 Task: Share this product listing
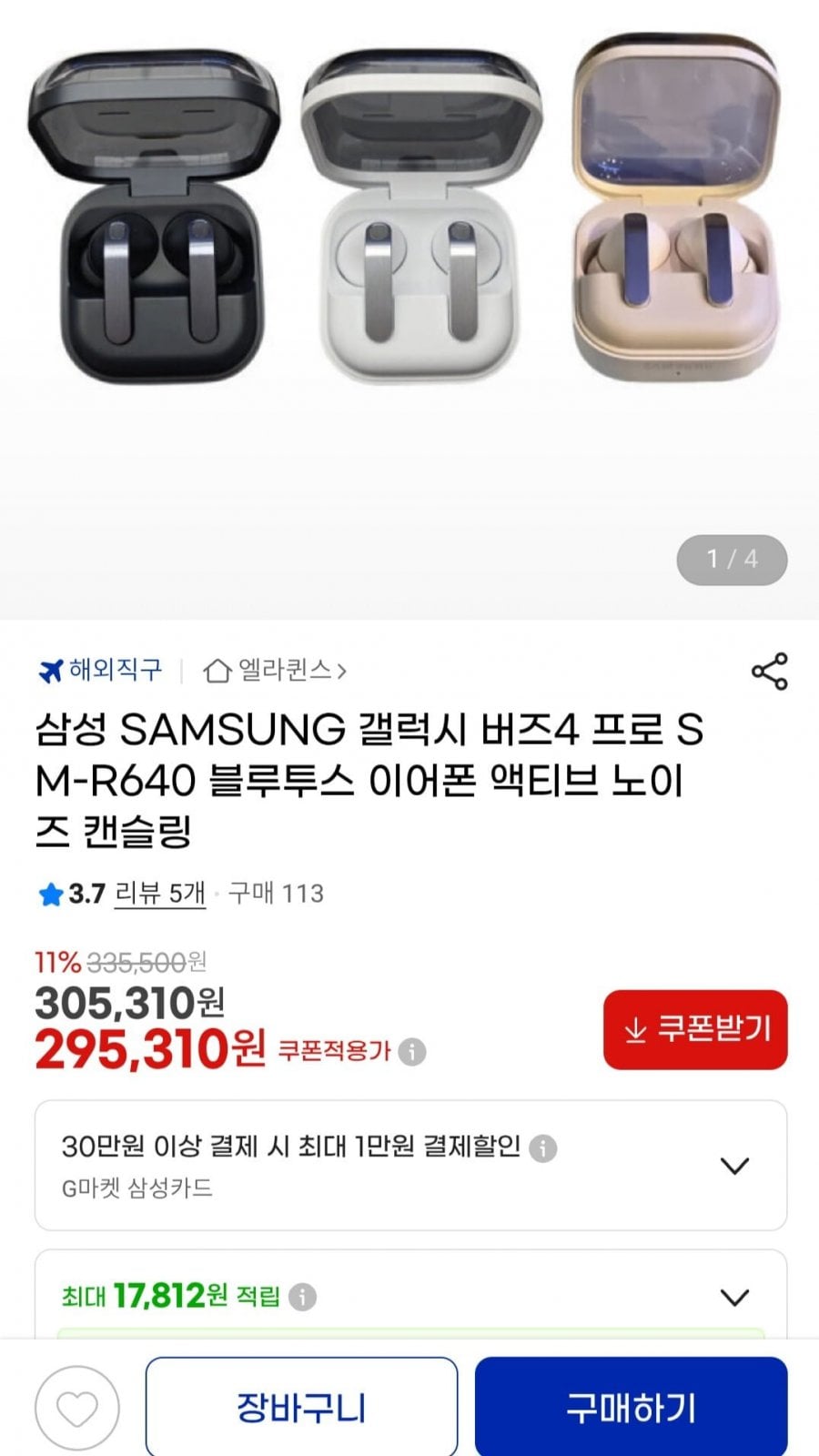pyautogui.click(x=769, y=672)
